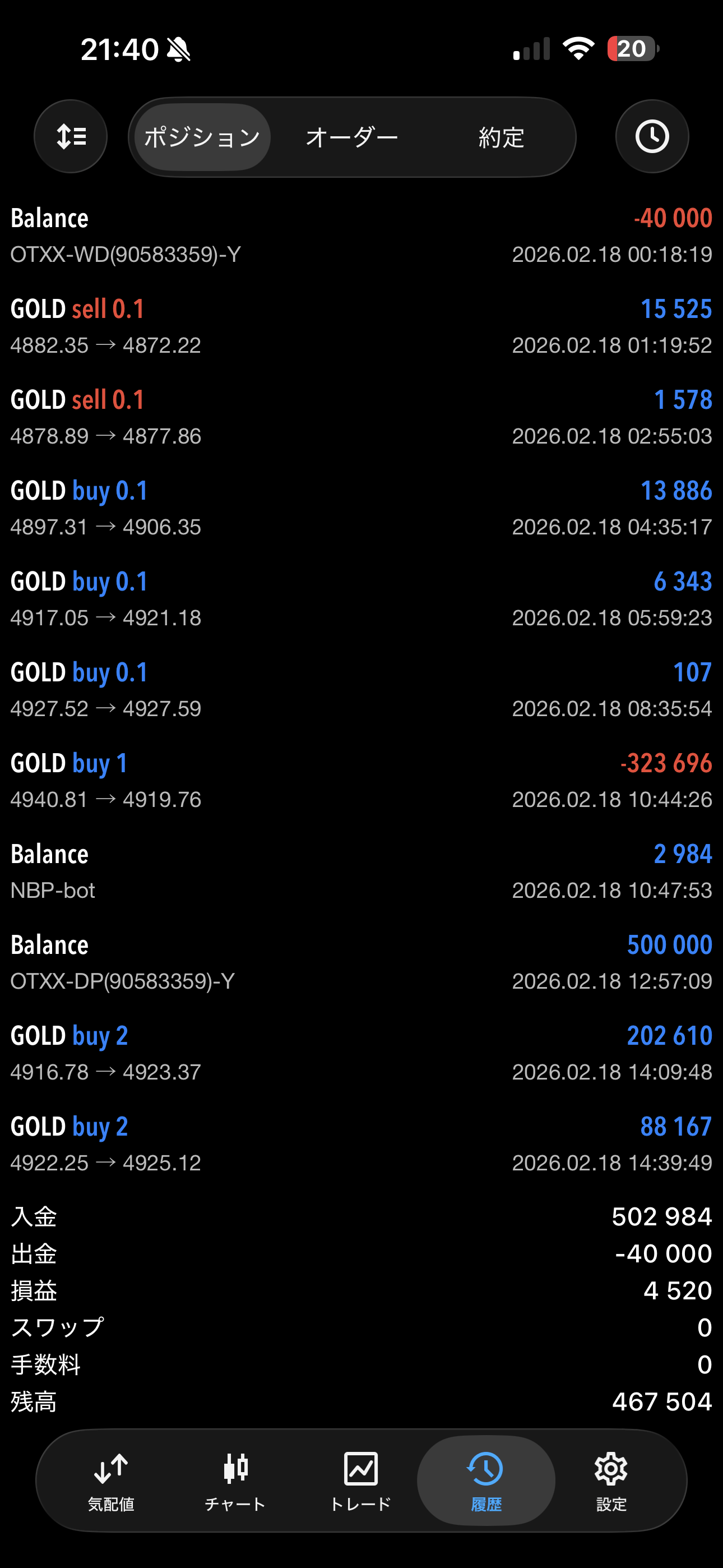Viewport: 723px width, 1568px height.
Task: Expand the GOLD buy 2 trade with 88 167 profit
Action: point(361,1143)
